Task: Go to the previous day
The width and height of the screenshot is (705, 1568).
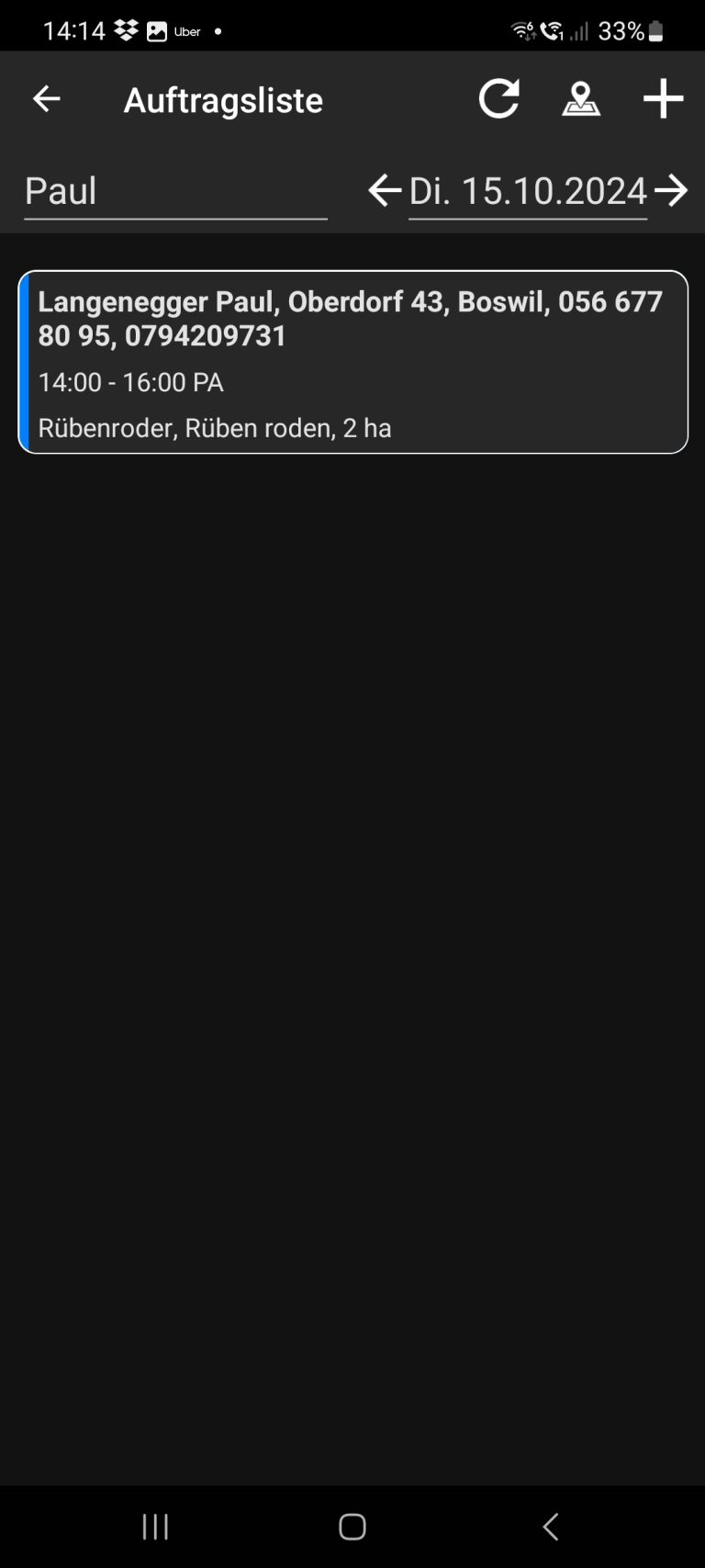Action: pyautogui.click(x=384, y=191)
